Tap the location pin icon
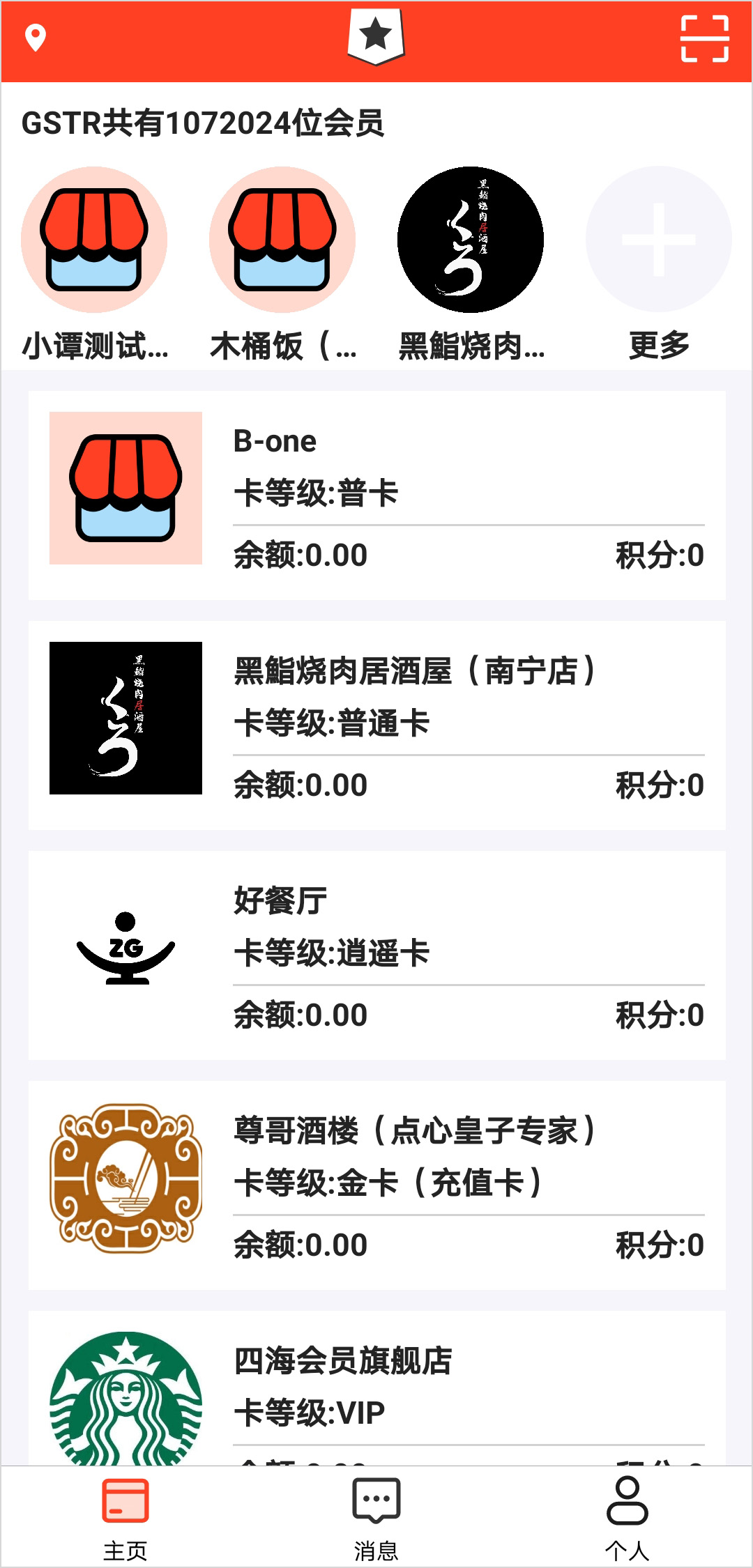753x1568 pixels. [x=36, y=38]
